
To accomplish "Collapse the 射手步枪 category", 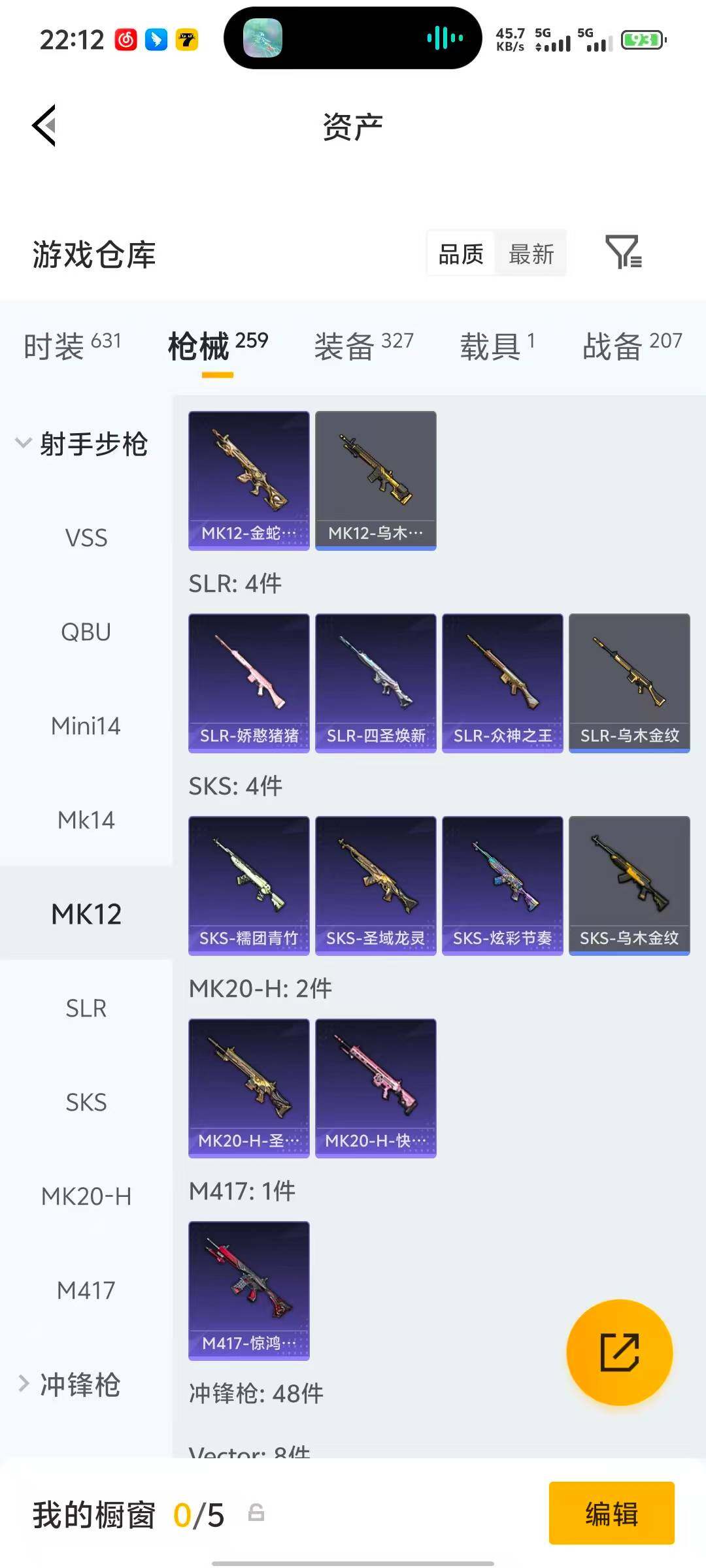I will (x=82, y=444).
